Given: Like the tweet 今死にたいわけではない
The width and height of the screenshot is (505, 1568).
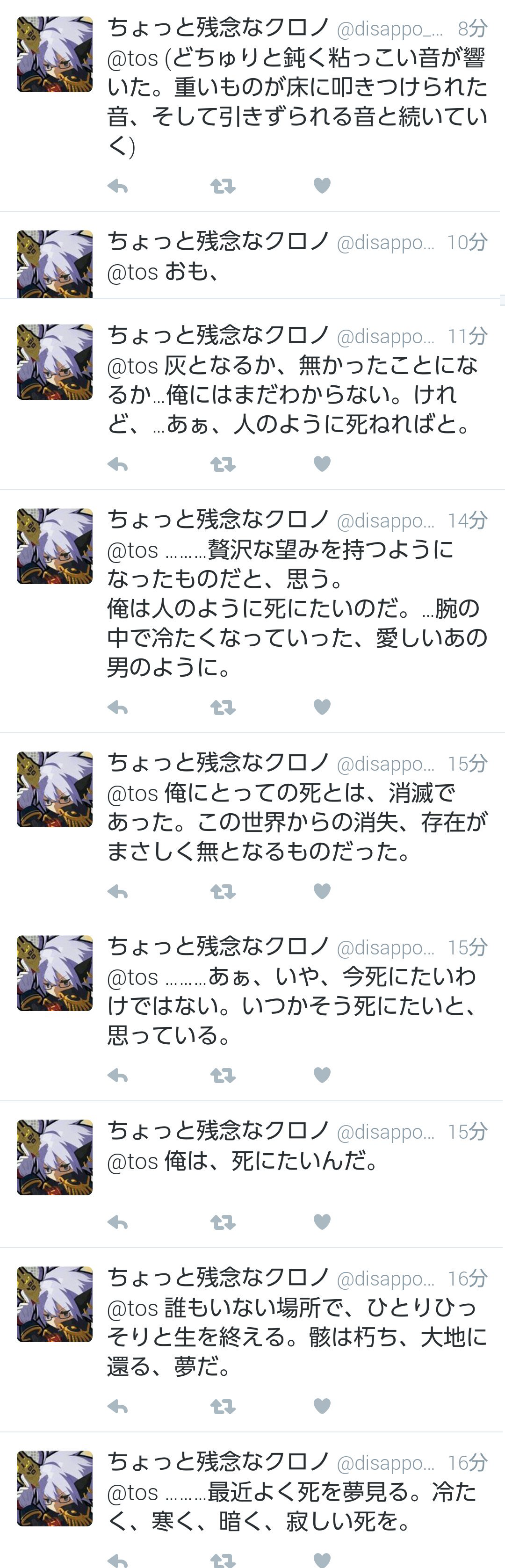Looking at the screenshot, I should coord(322,1076).
